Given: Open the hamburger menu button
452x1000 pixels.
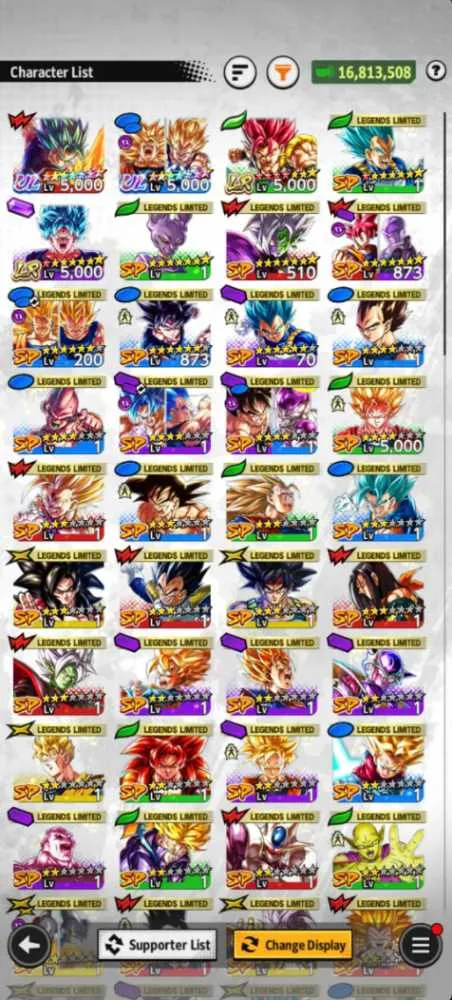Looking at the screenshot, I should [421, 945].
